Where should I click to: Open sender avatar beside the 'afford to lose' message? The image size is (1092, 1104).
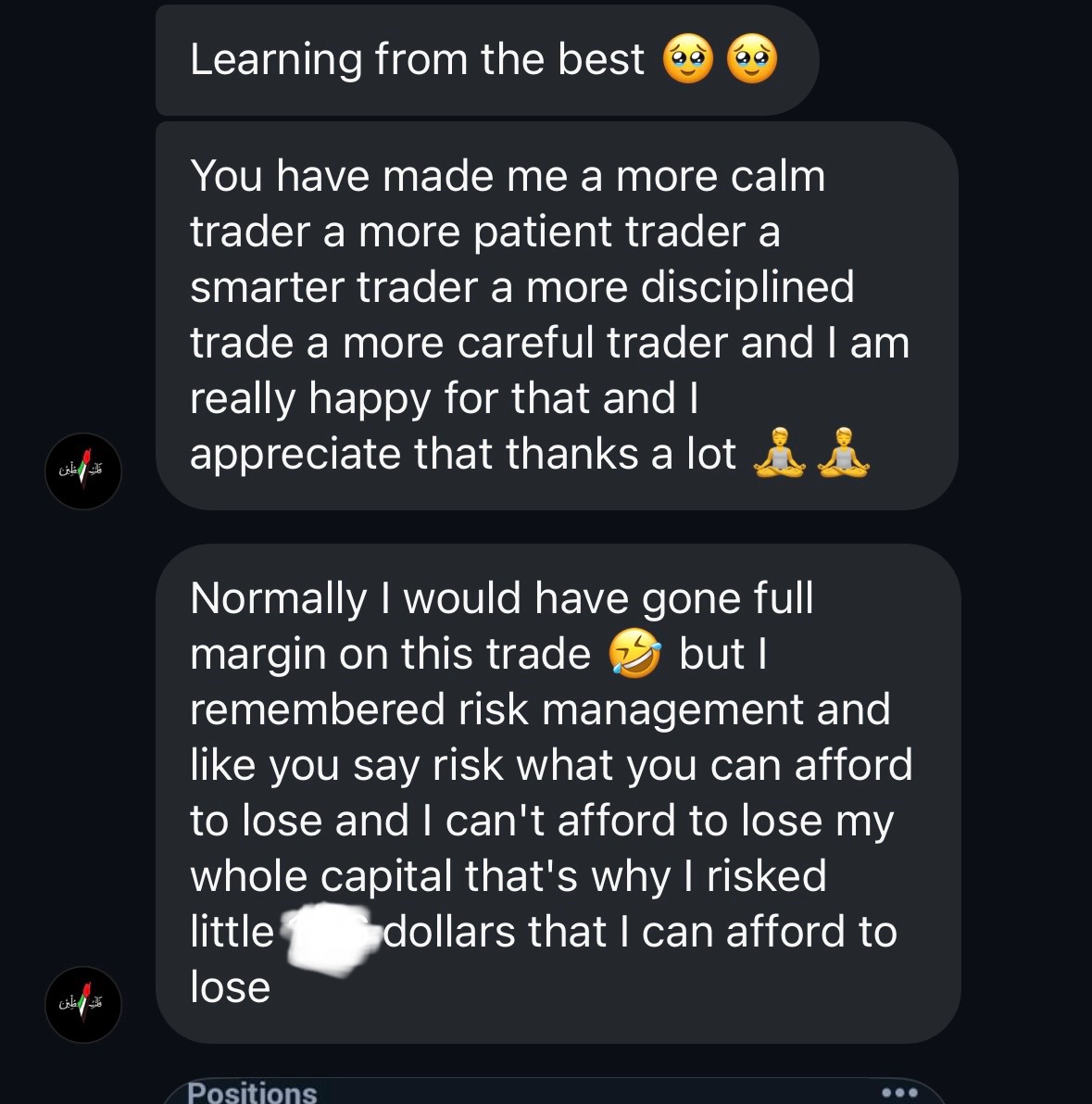click(x=83, y=1005)
